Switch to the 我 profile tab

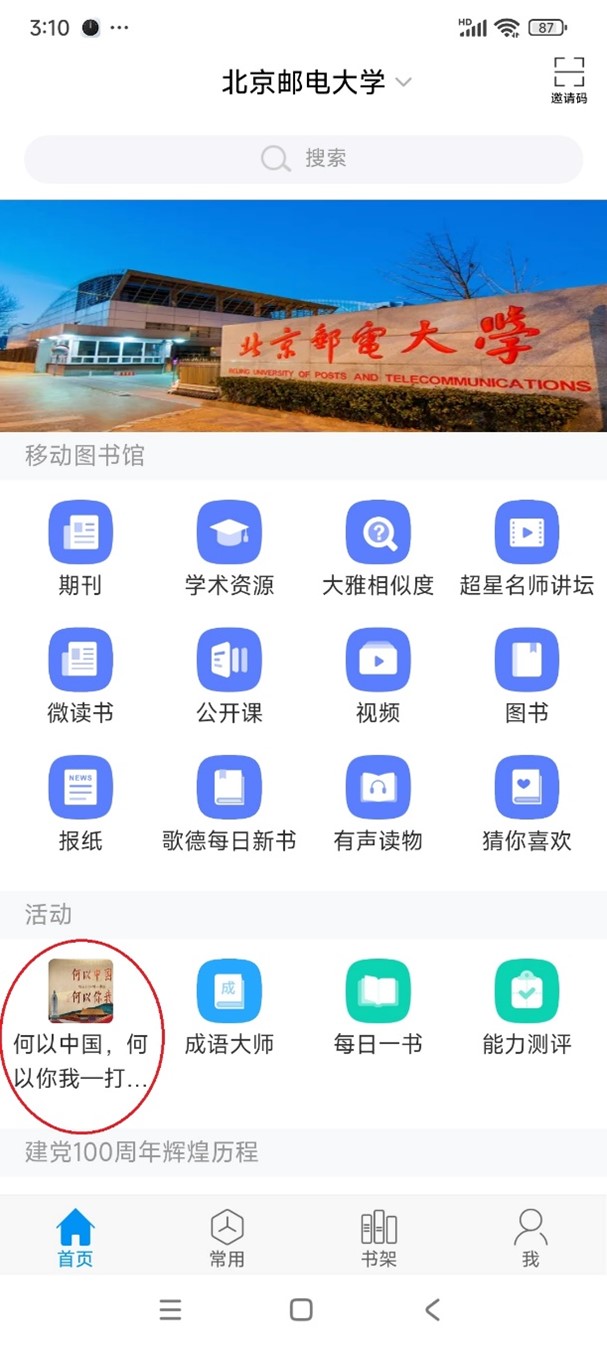(530, 1238)
